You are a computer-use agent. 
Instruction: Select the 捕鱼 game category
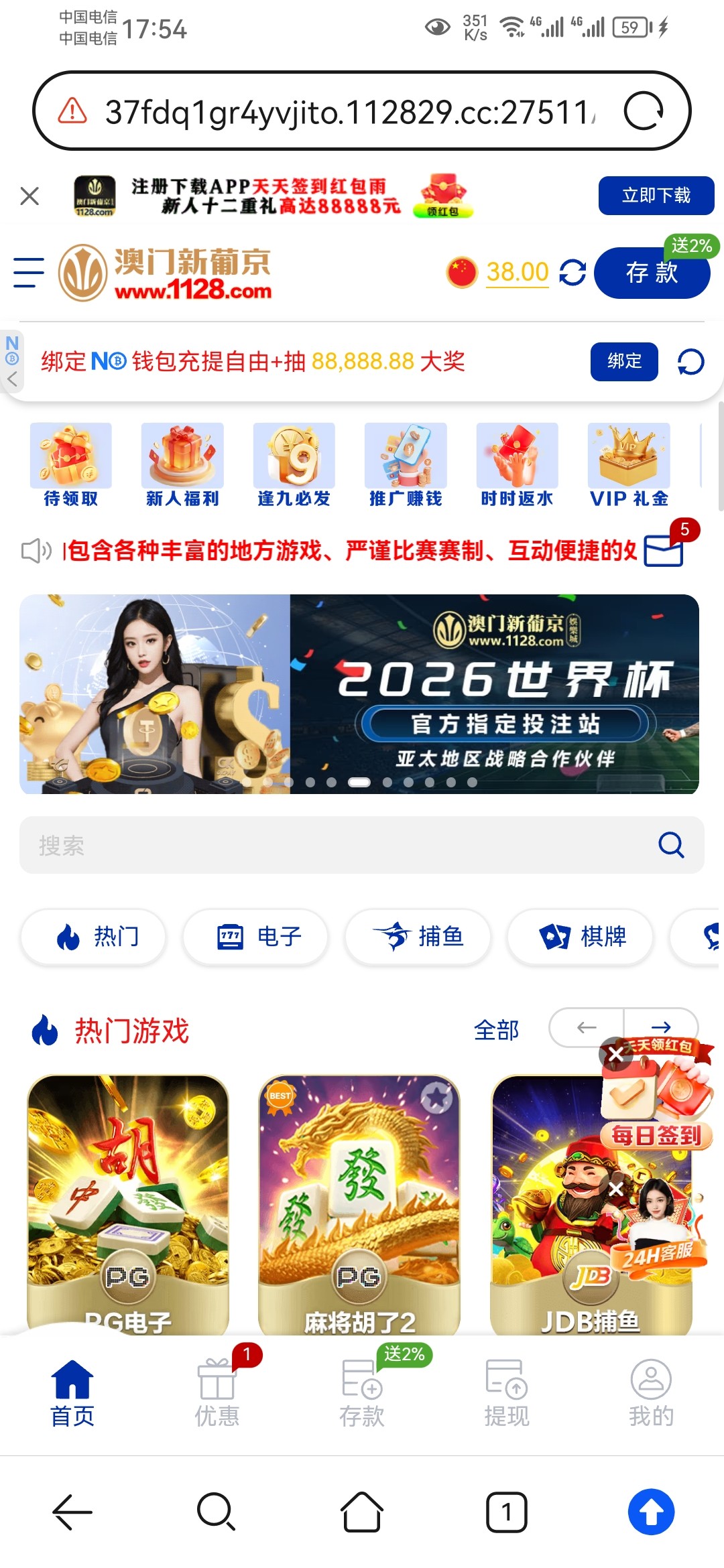click(418, 936)
